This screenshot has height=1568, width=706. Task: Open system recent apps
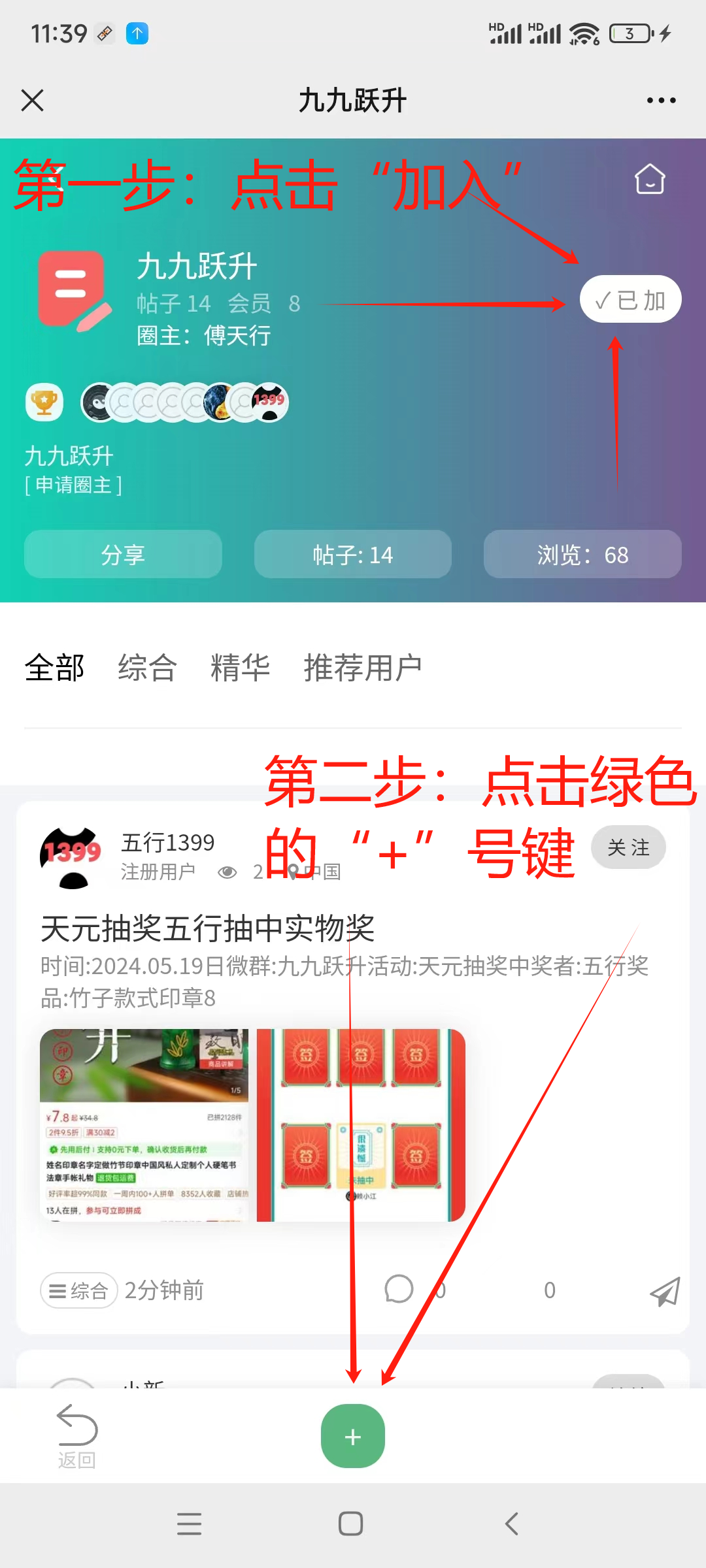(x=189, y=1524)
